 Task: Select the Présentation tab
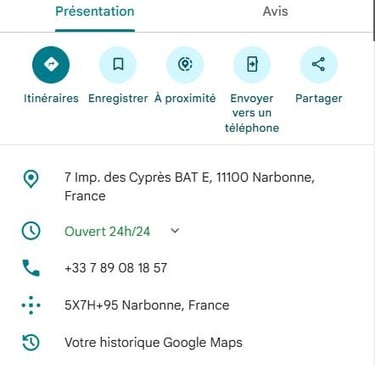point(95,12)
